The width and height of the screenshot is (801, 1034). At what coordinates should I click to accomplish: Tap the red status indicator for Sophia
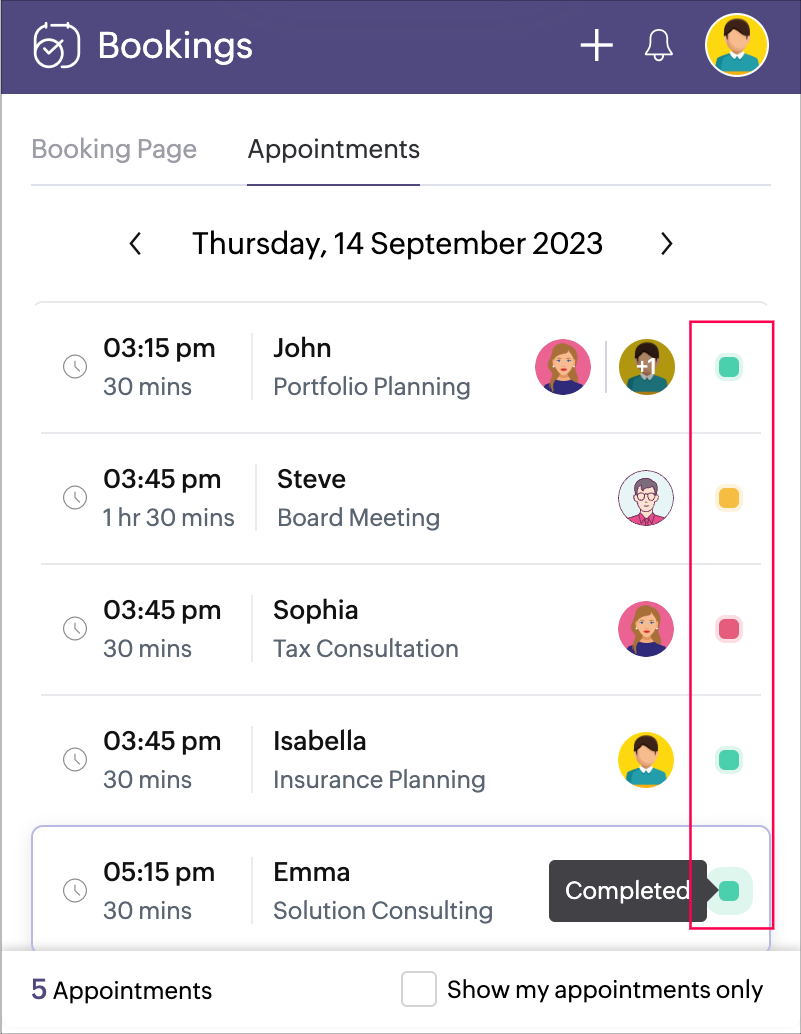729,629
